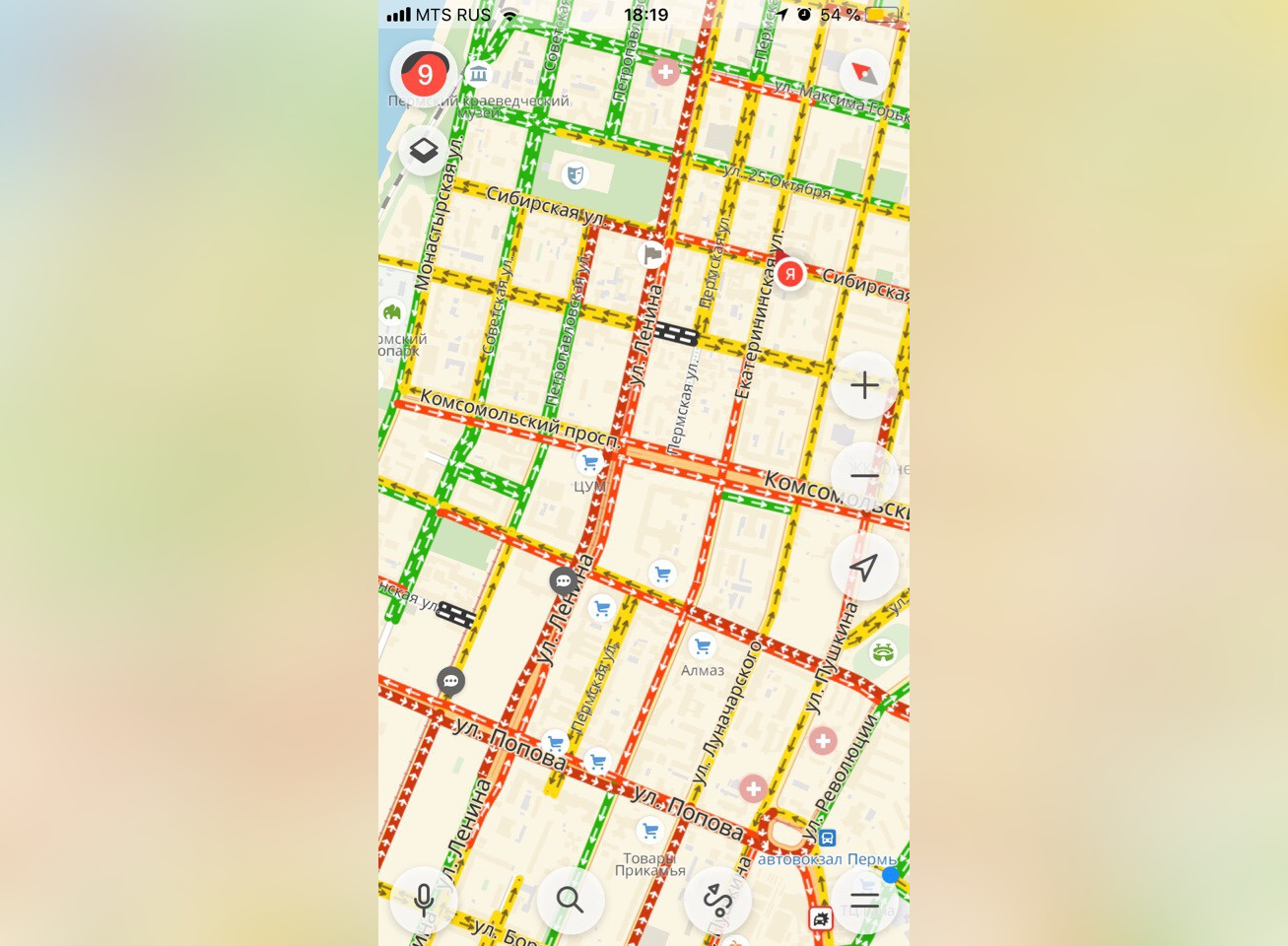This screenshot has width=1288, height=946.
Task: Open the hamburger menu
Action: click(x=864, y=900)
